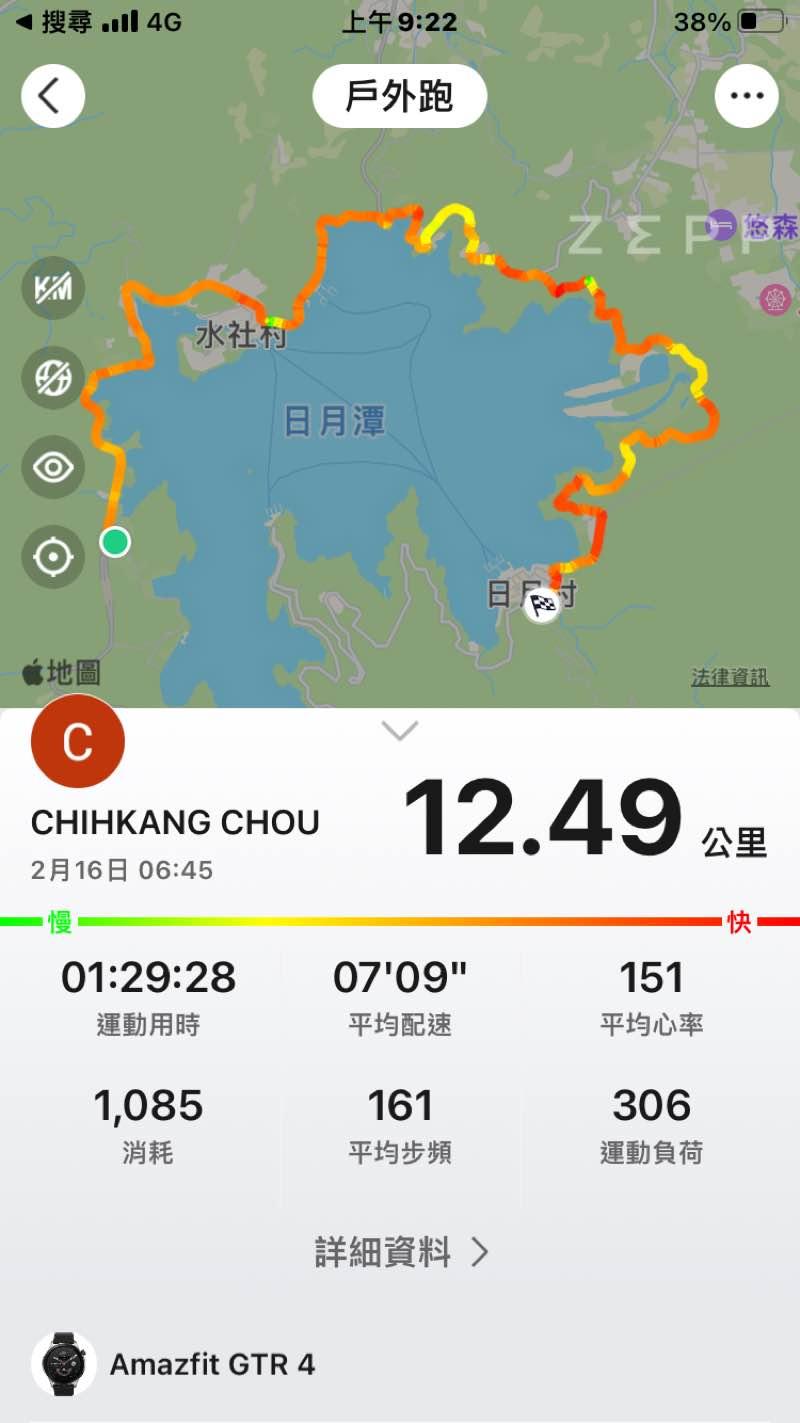Recenter the map on the route
The image size is (800, 1423).
click(x=53, y=556)
